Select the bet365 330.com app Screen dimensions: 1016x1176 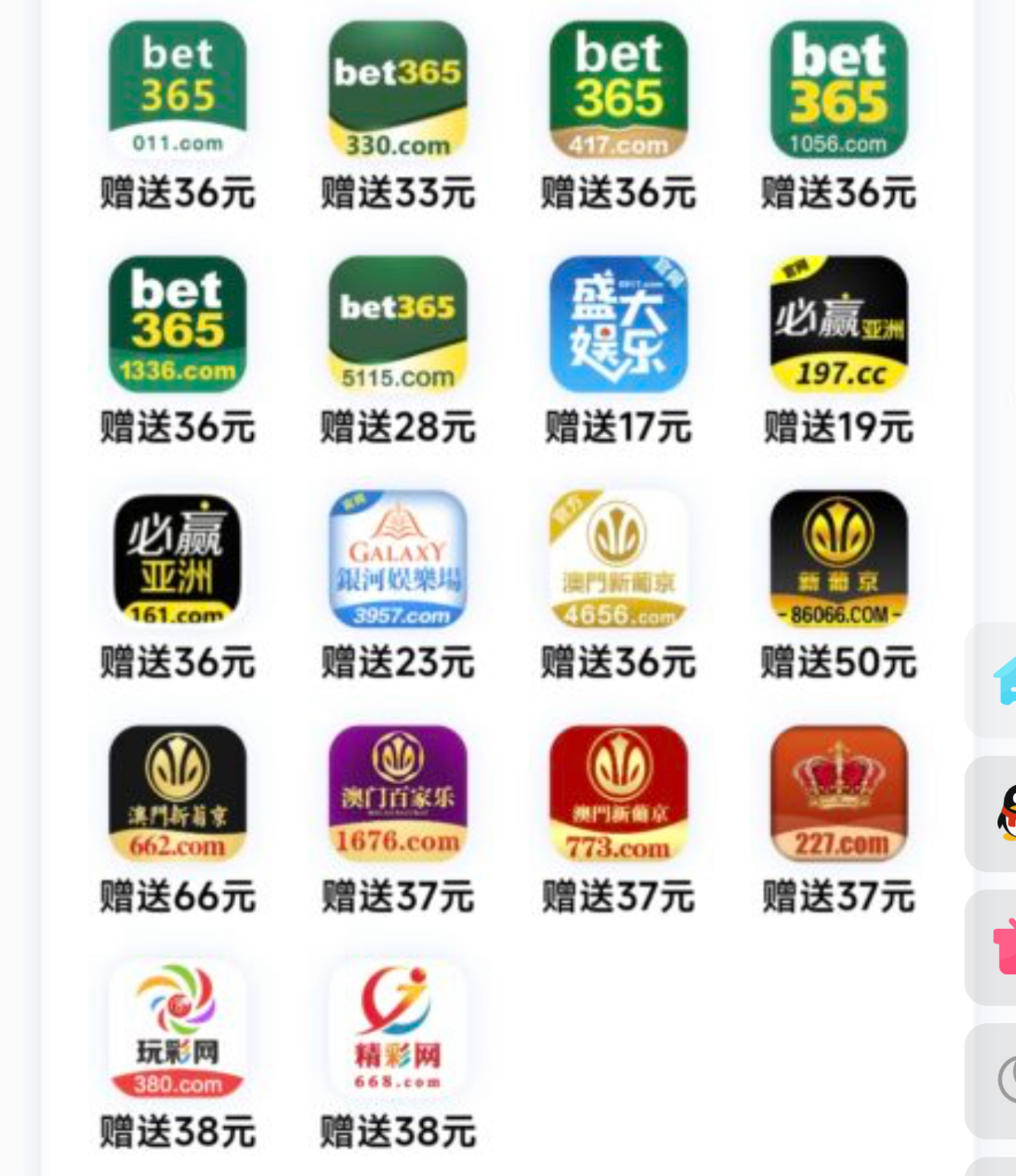[398, 90]
